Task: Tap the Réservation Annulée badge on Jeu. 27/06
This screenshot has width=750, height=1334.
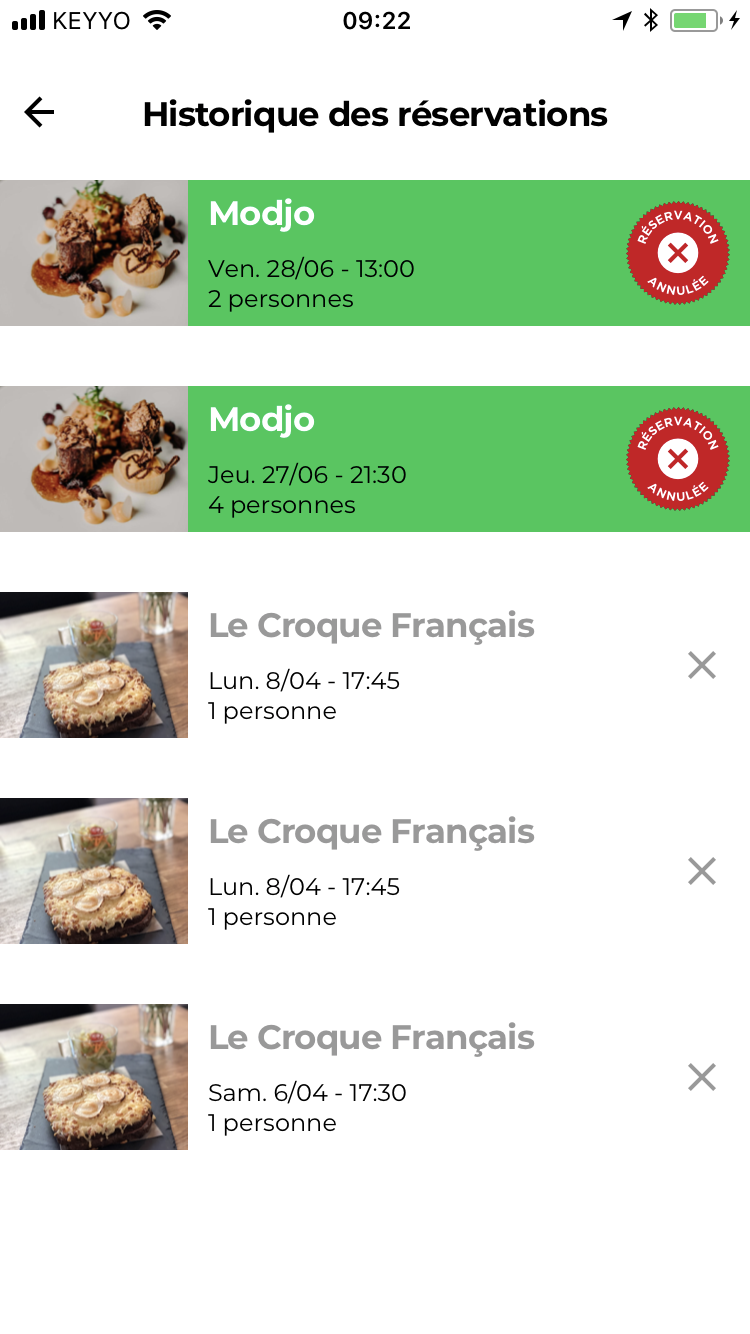Action: click(x=678, y=459)
